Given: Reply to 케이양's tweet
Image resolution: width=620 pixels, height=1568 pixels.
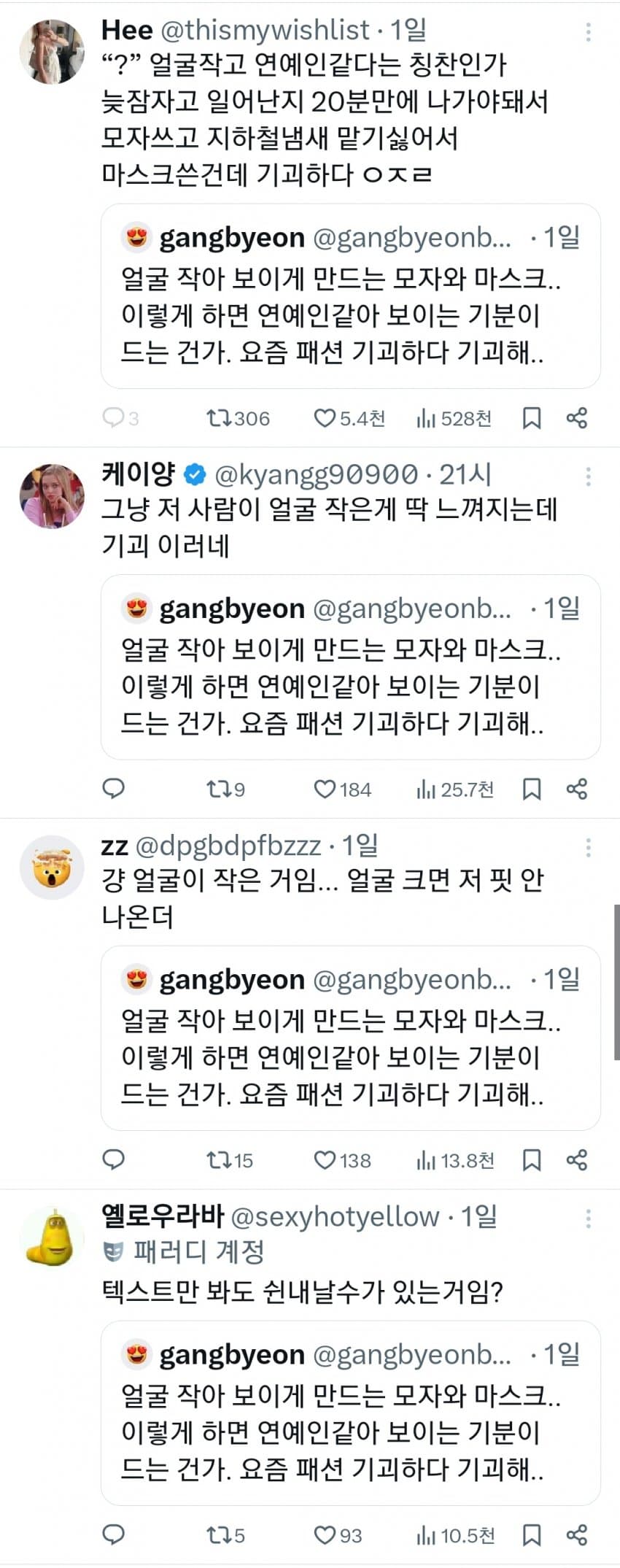Looking at the screenshot, I should 114,789.
